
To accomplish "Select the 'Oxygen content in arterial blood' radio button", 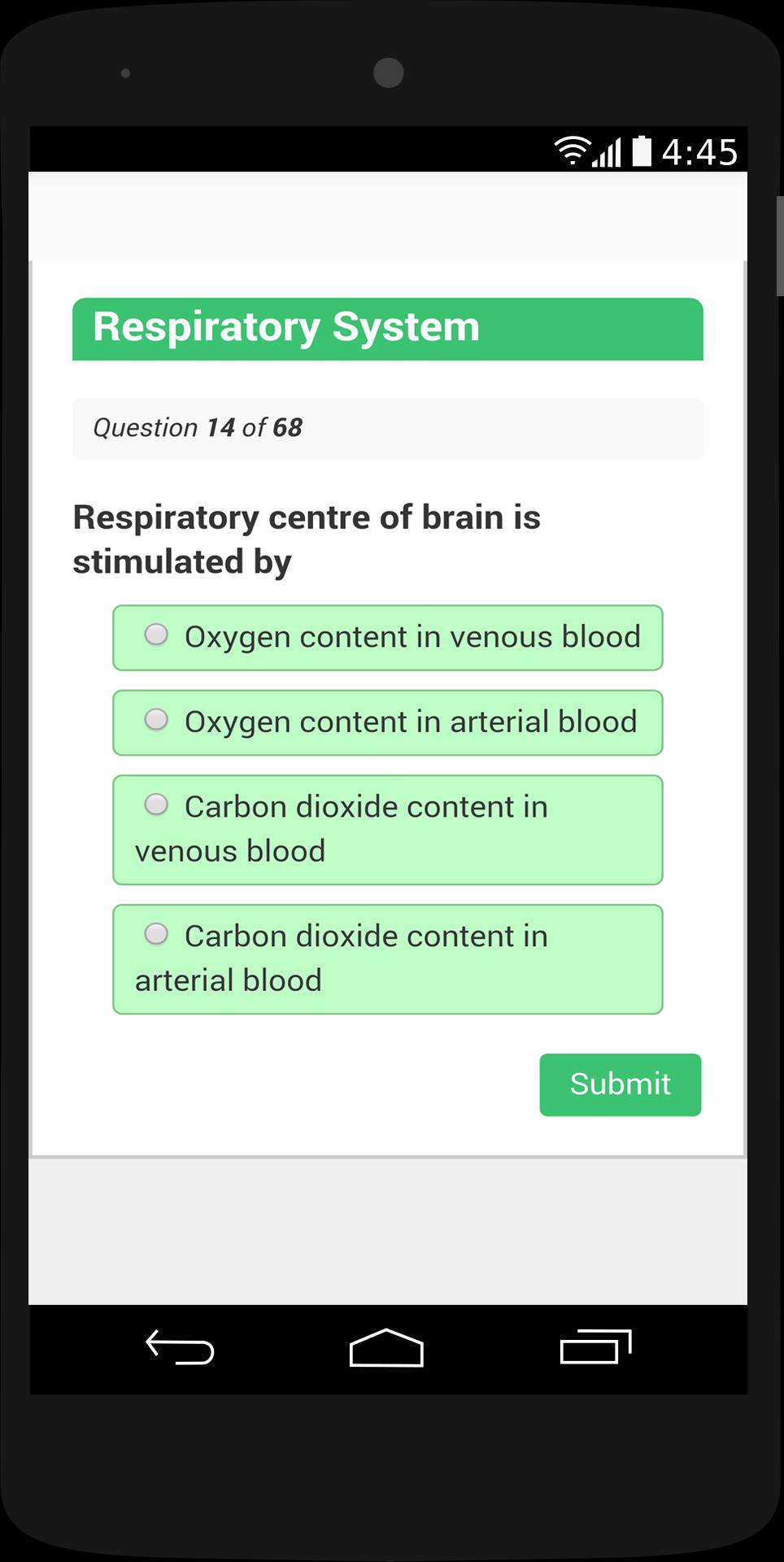I will click(155, 718).
